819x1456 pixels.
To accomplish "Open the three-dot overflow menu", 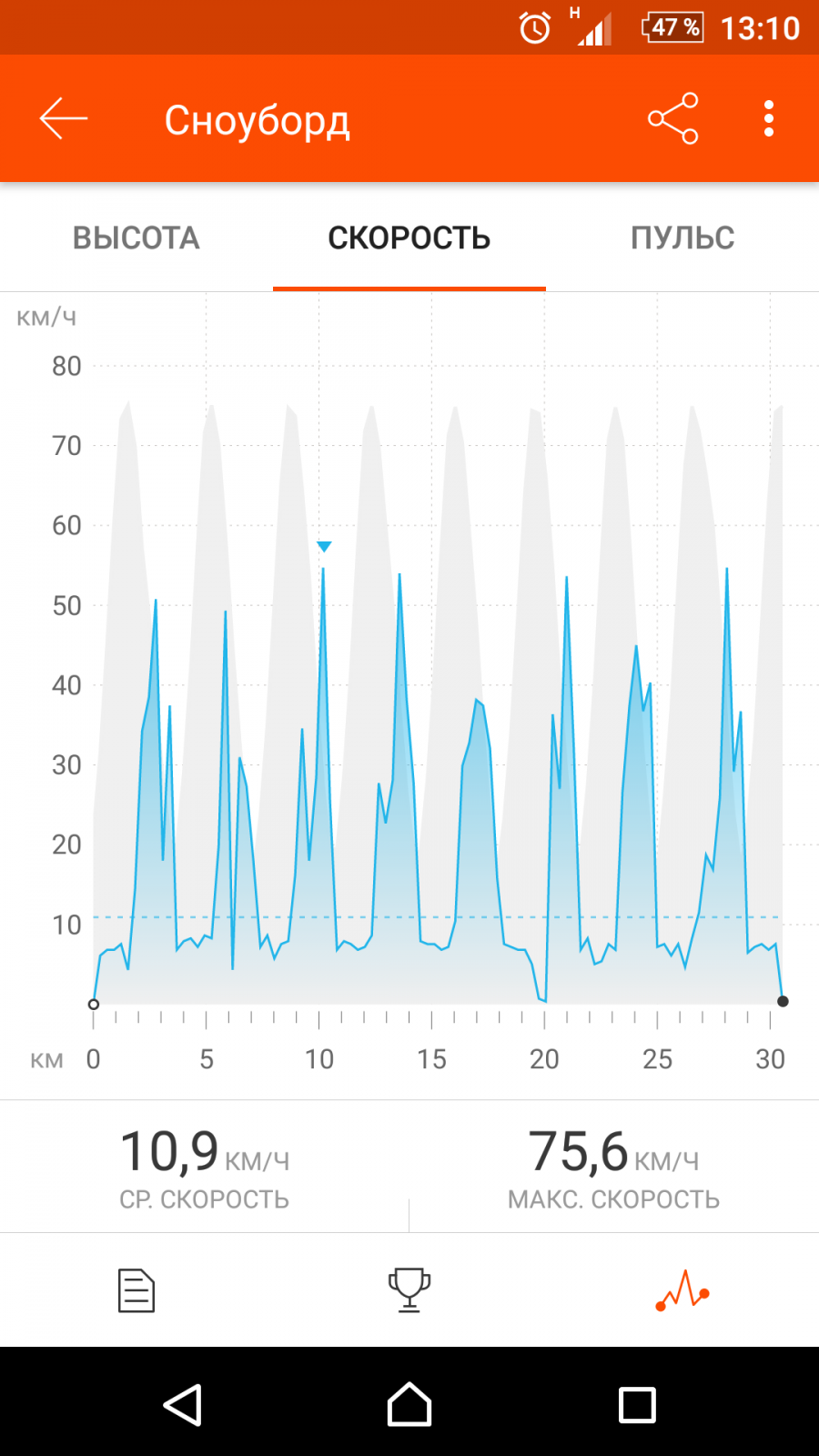I will pyautogui.click(x=769, y=118).
